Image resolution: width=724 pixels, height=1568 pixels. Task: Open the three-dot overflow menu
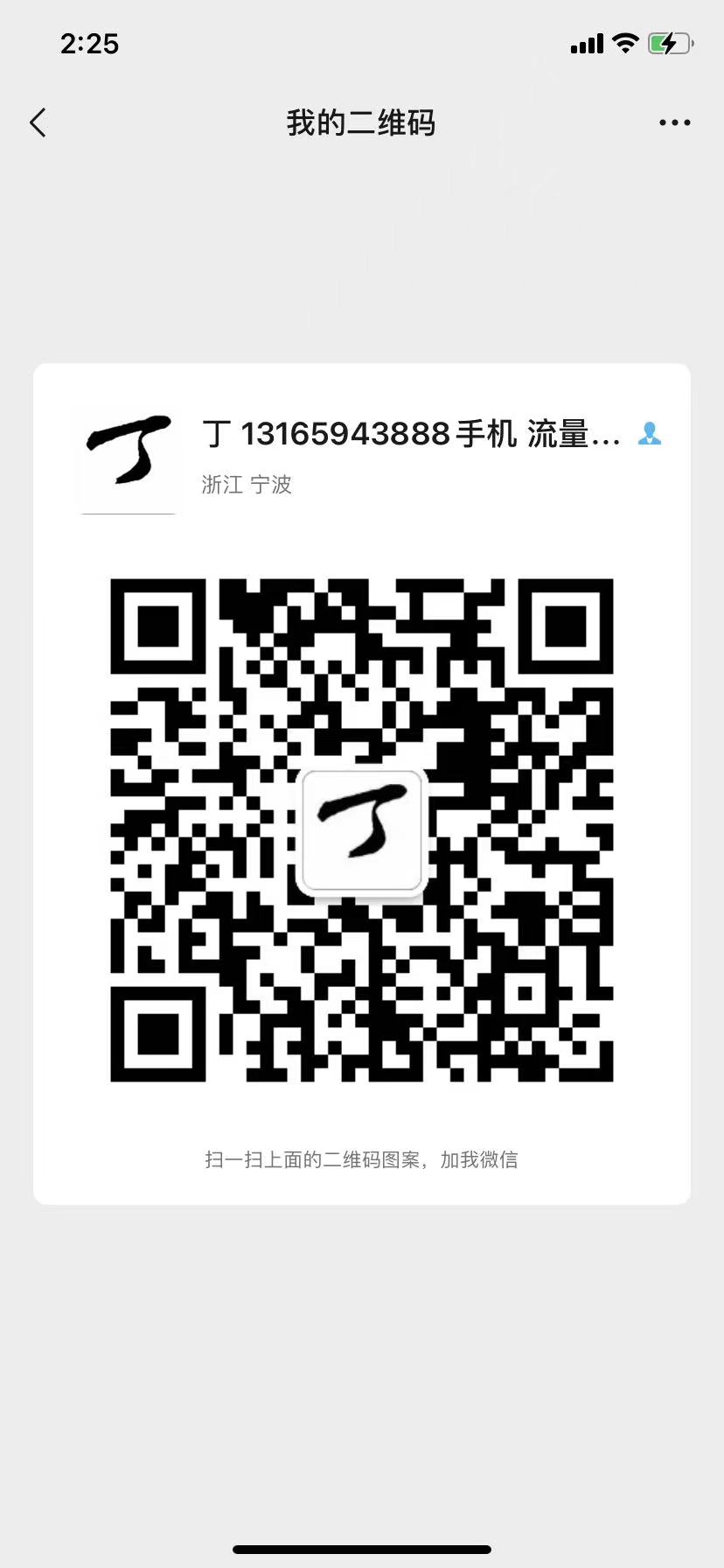tap(674, 123)
